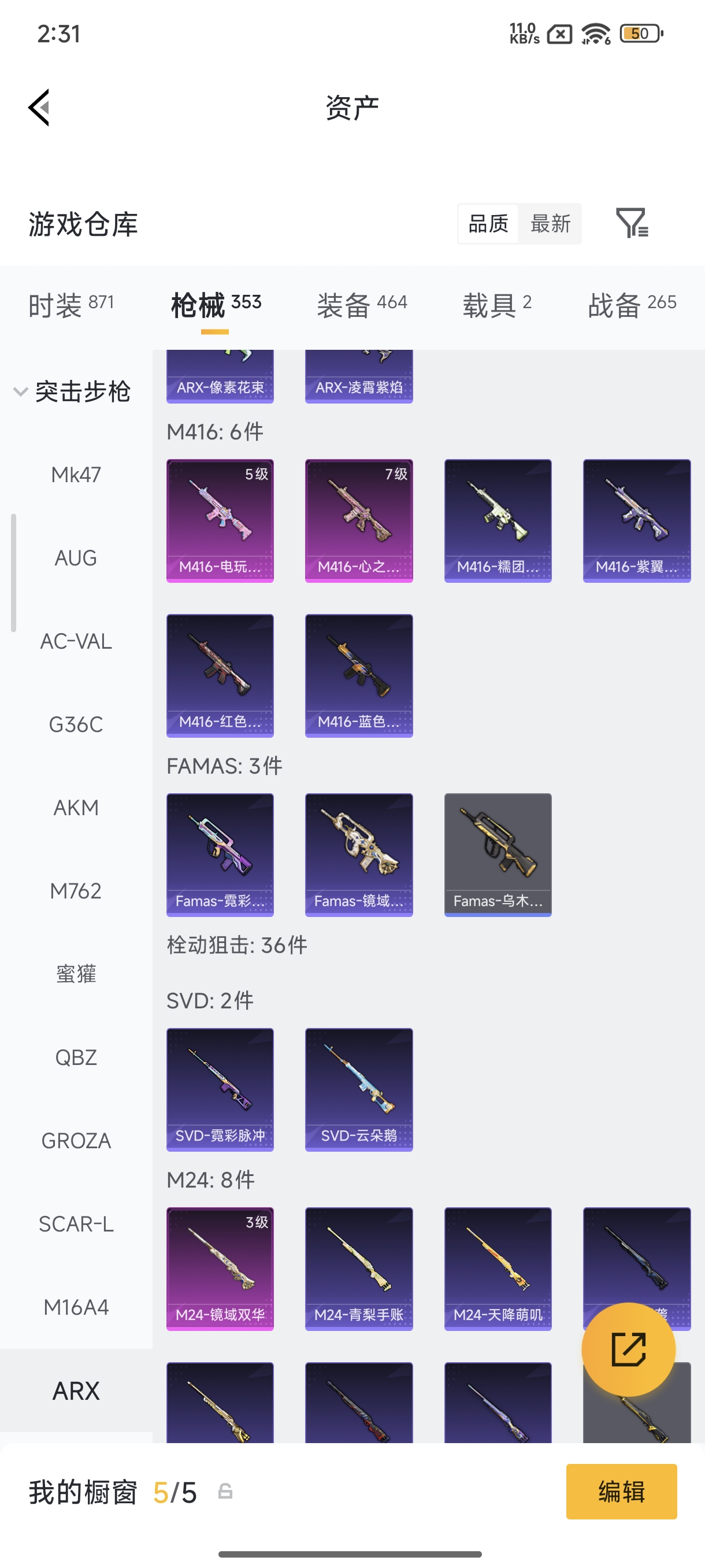Switch to the 战备 tab
The height and width of the screenshot is (1568, 705).
tap(632, 304)
